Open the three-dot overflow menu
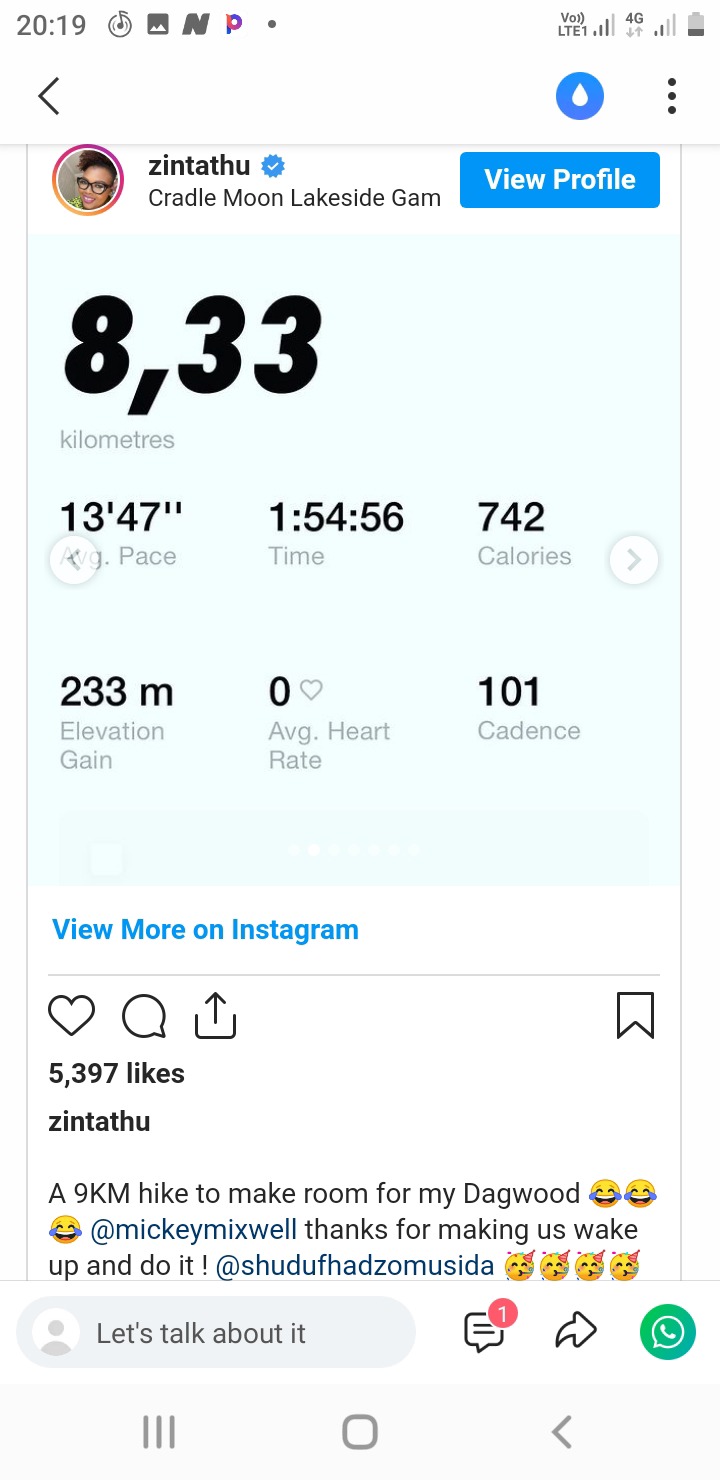The height and width of the screenshot is (1480, 720). click(x=672, y=97)
